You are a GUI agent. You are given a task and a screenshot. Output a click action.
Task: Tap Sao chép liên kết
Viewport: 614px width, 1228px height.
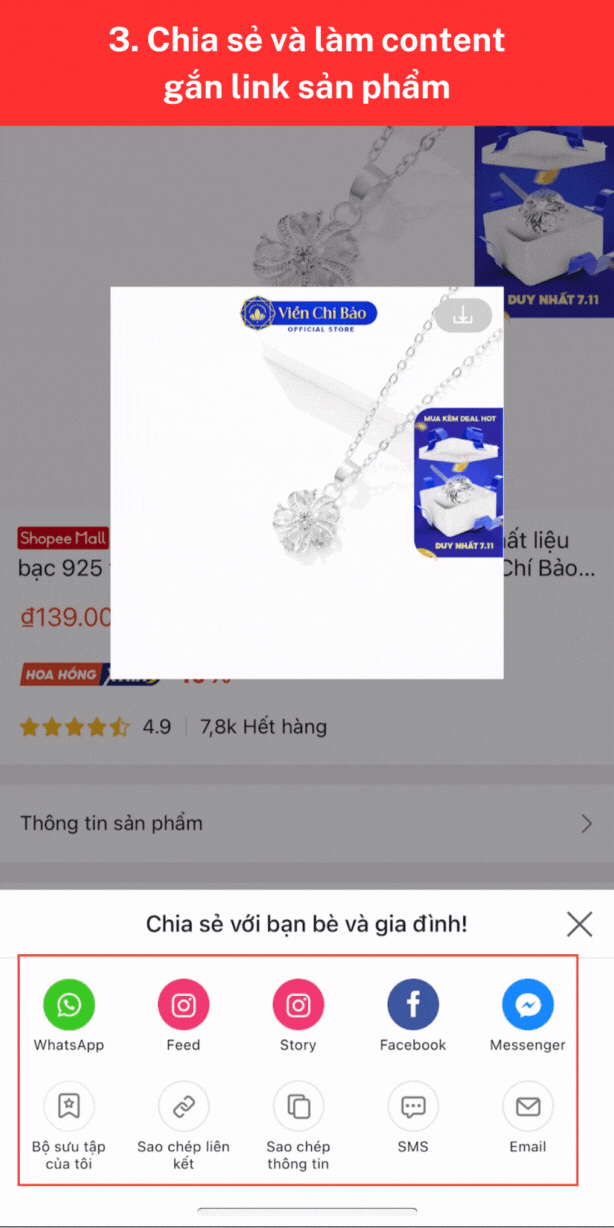click(x=183, y=1107)
